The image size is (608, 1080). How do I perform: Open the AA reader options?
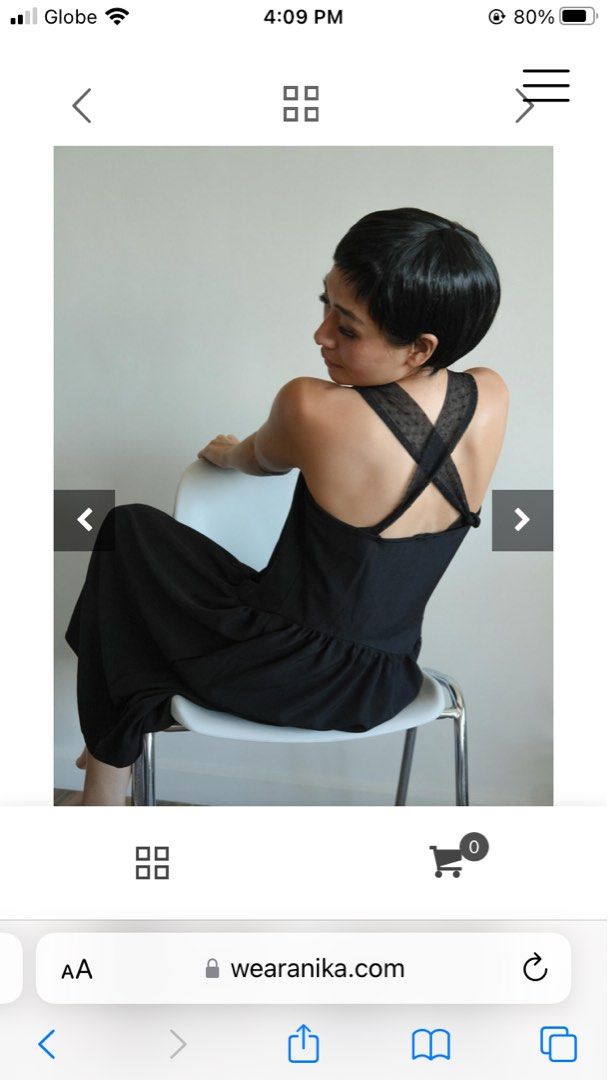(x=76, y=970)
